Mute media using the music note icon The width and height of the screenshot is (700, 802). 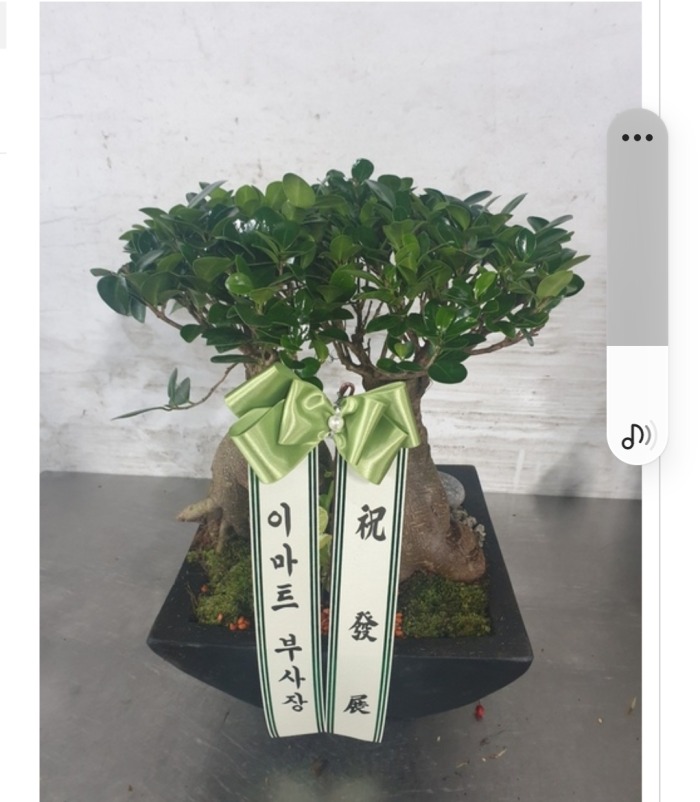(x=637, y=436)
